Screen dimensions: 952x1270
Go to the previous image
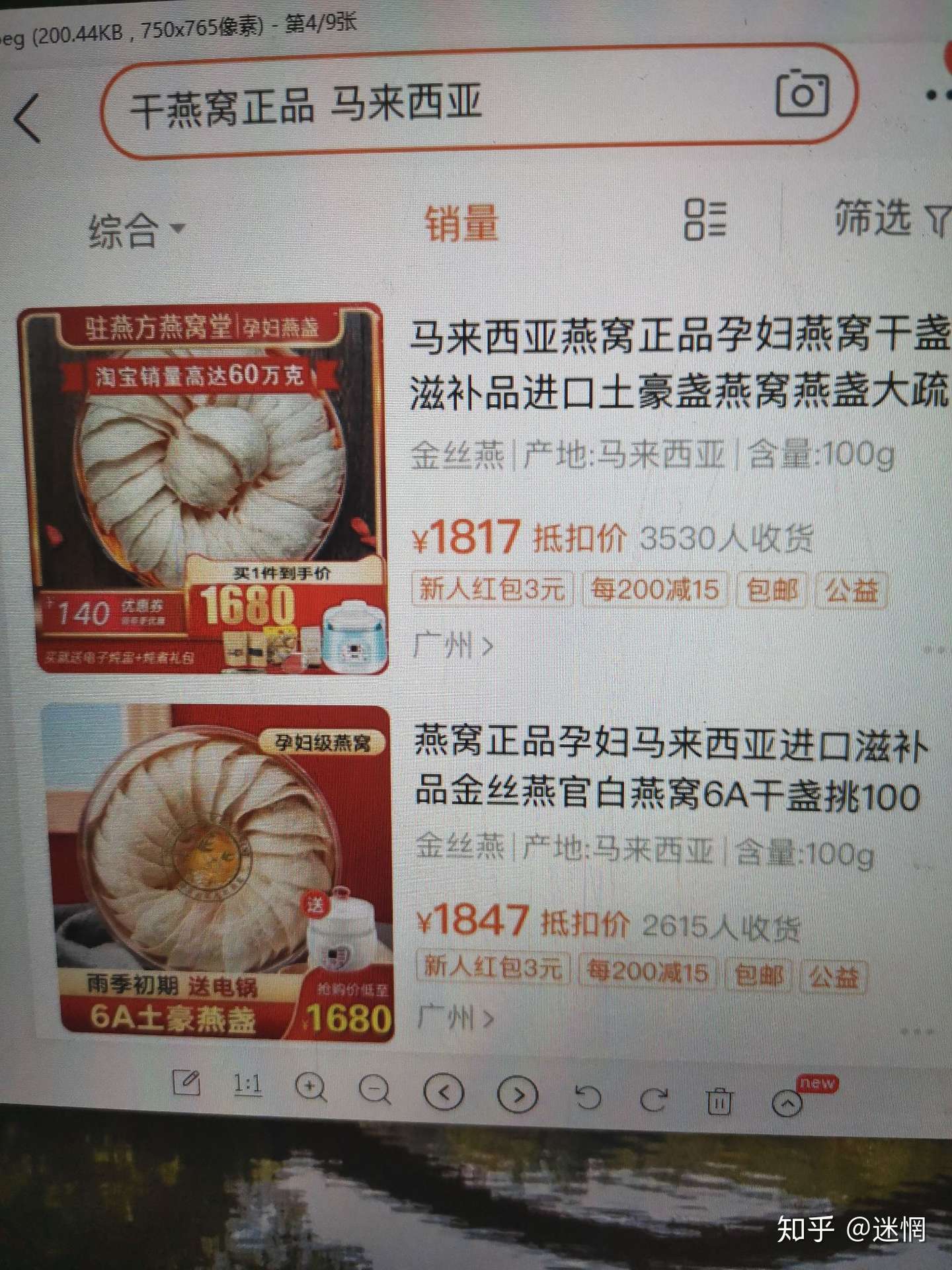tap(443, 1093)
